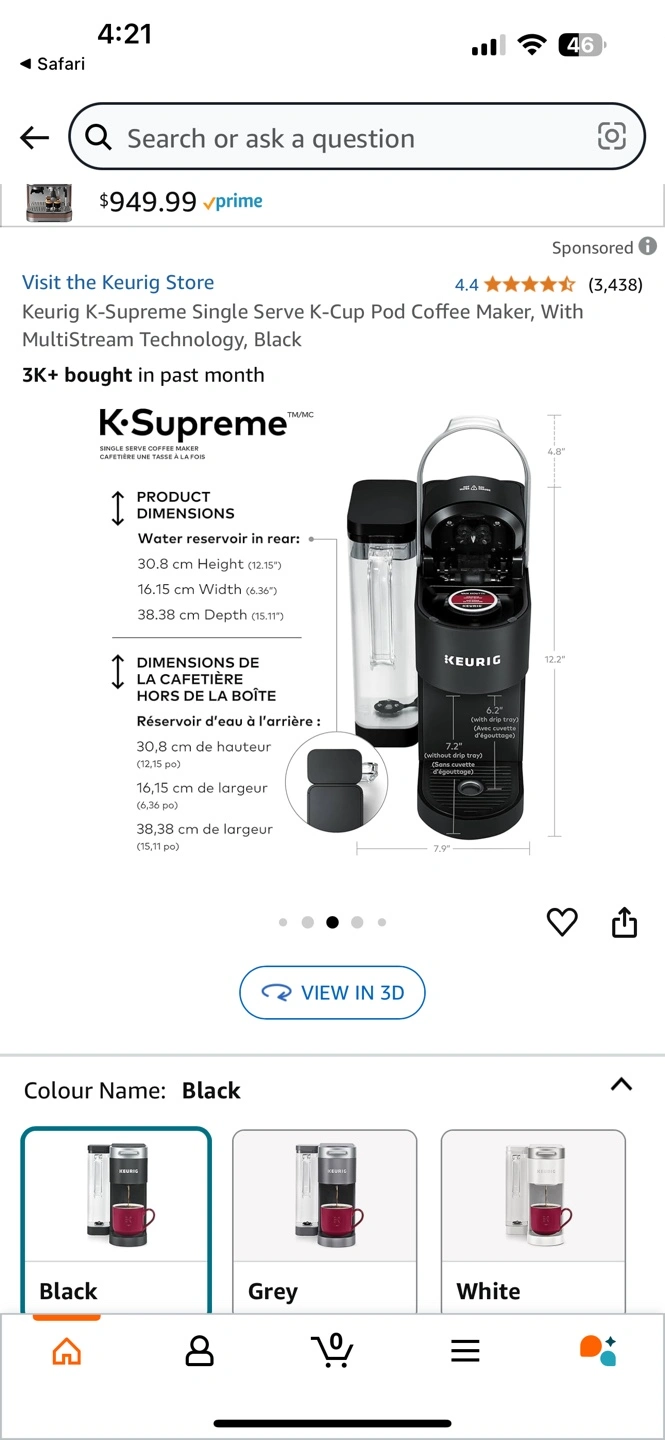Open the Sponsored info icon
Screen dimensions: 665x1440
click(648, 246)
